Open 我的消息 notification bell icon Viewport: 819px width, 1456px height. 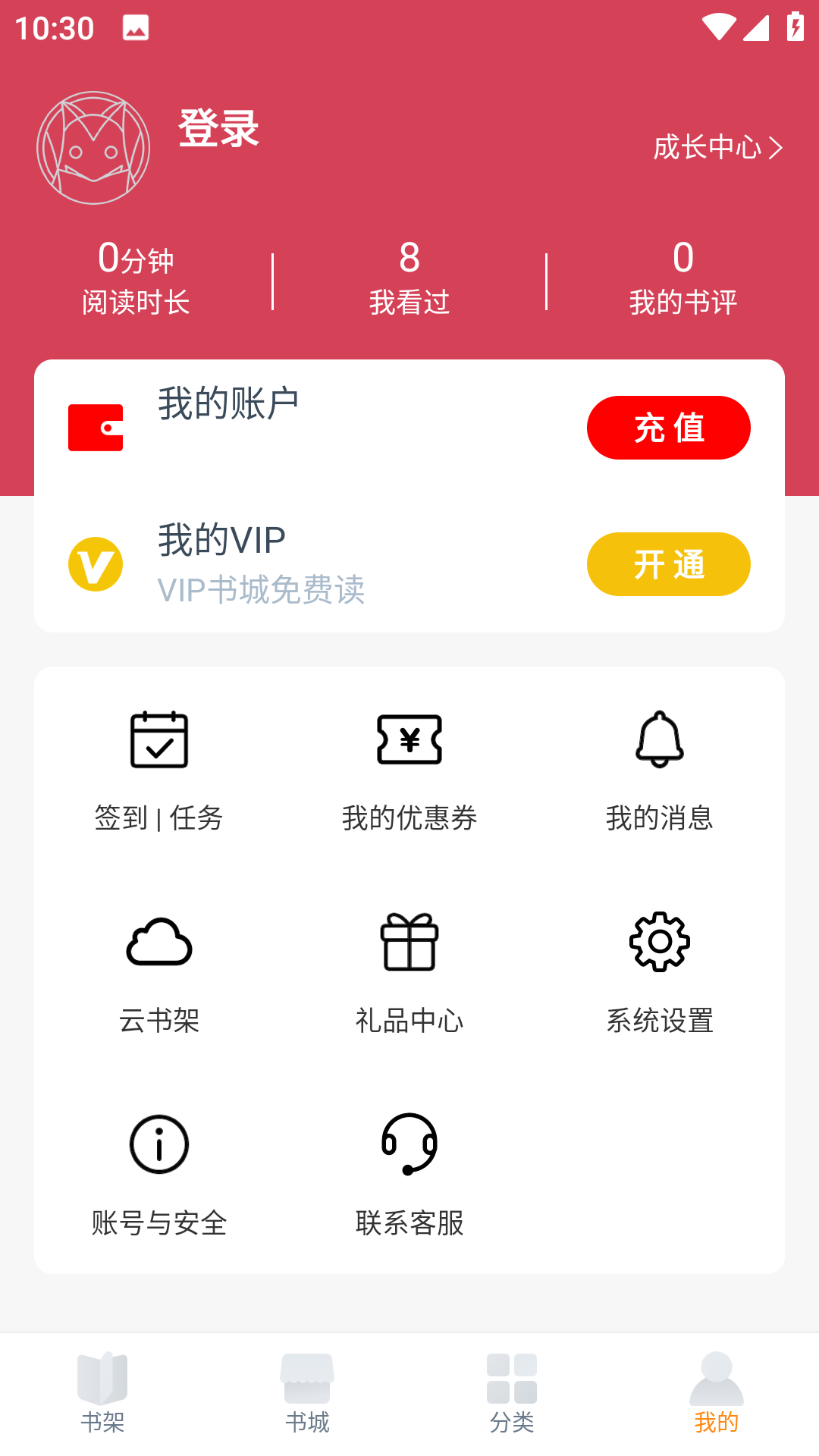[x=659, y=741]
